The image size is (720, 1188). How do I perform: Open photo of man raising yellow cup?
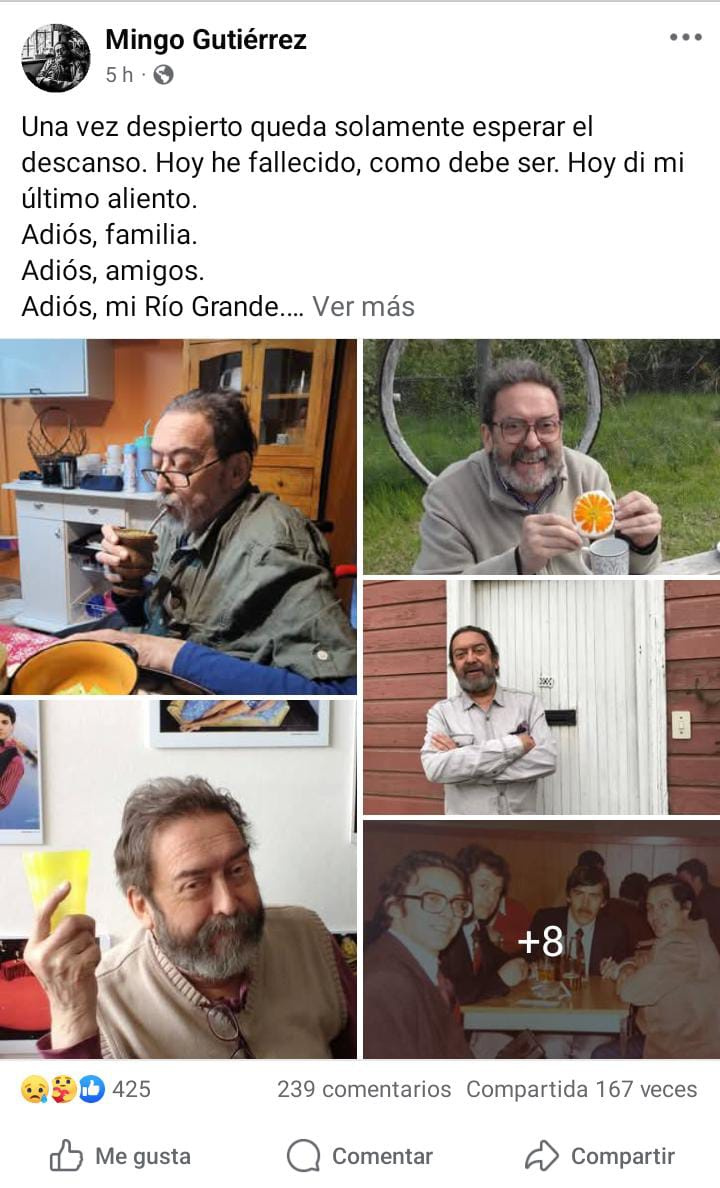click(178, 878)
